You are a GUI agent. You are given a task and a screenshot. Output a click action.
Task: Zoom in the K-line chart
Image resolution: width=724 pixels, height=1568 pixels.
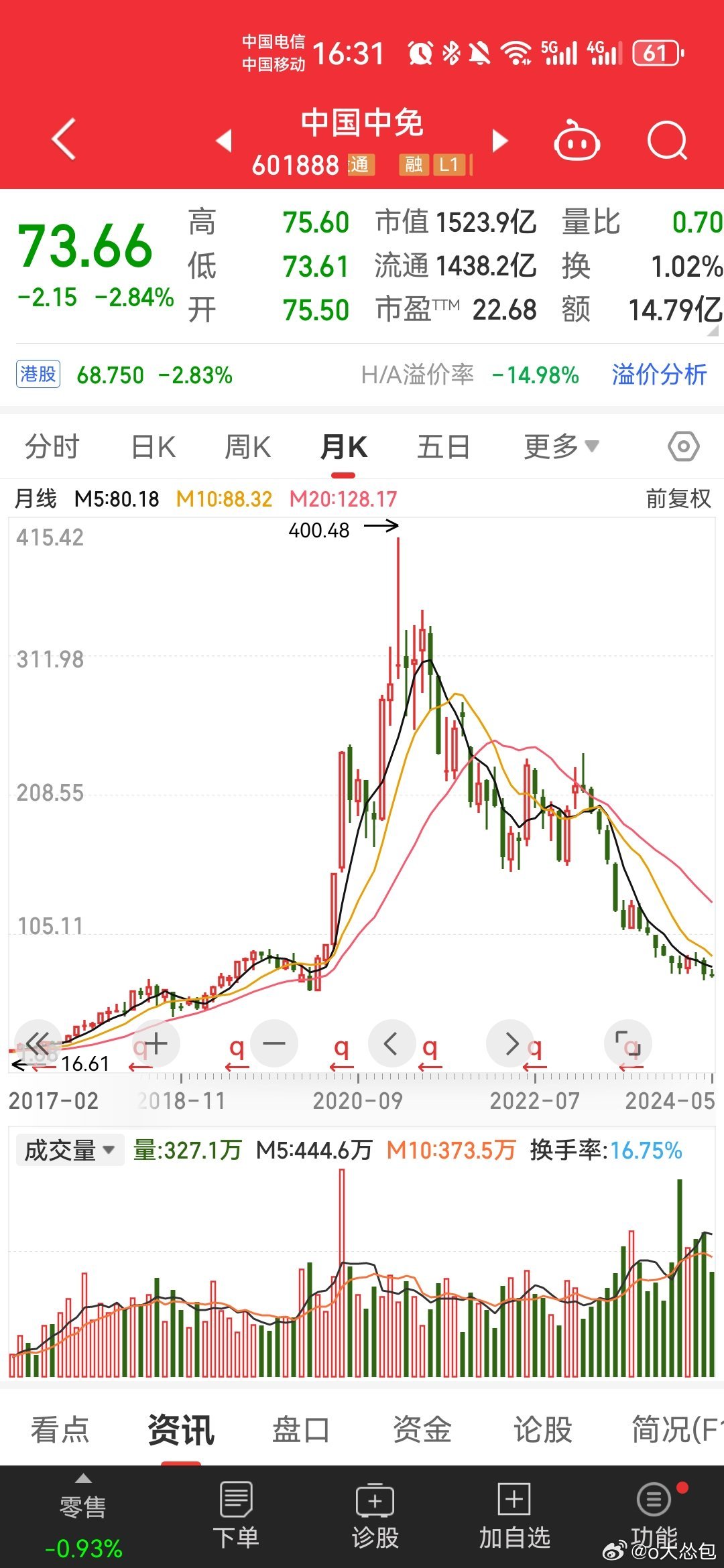pos(156,1043)
